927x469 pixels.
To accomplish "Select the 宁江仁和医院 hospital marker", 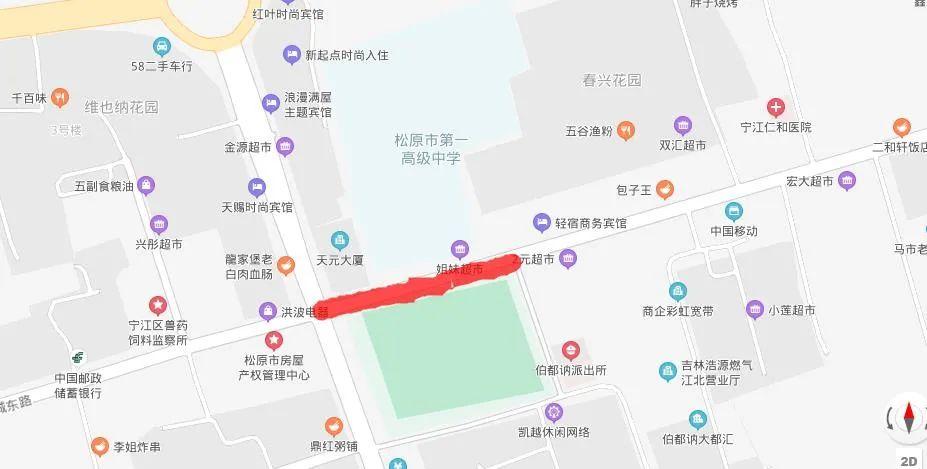I will [776, 107].
